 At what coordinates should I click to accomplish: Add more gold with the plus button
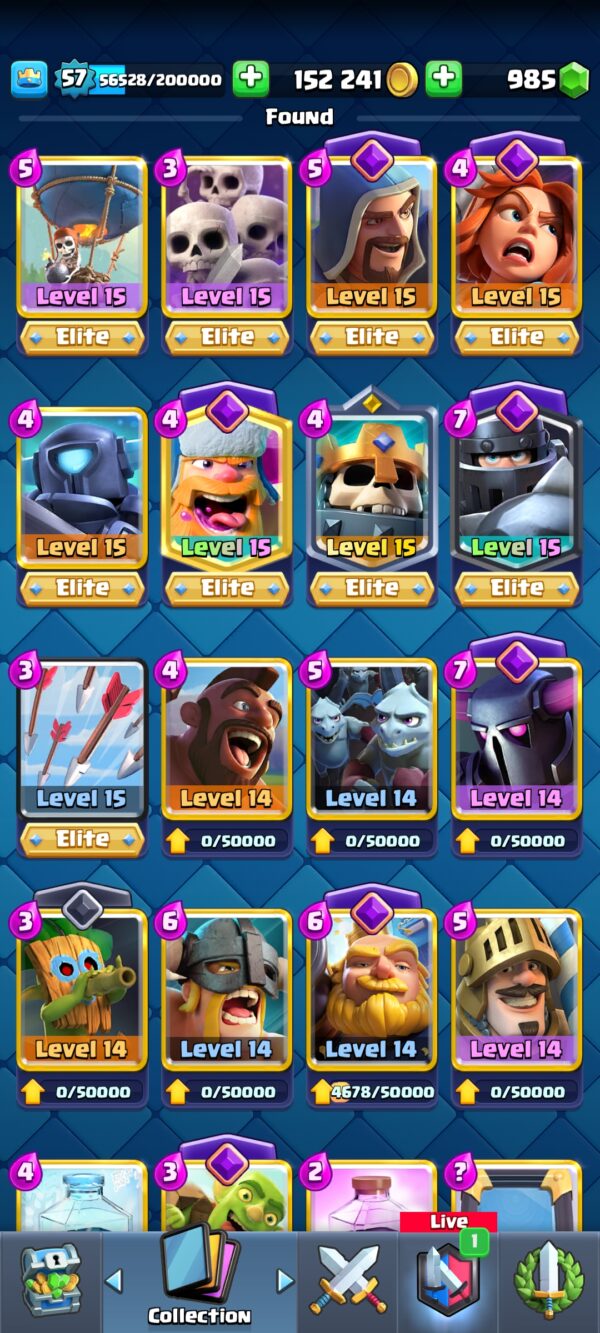[443, 79]
